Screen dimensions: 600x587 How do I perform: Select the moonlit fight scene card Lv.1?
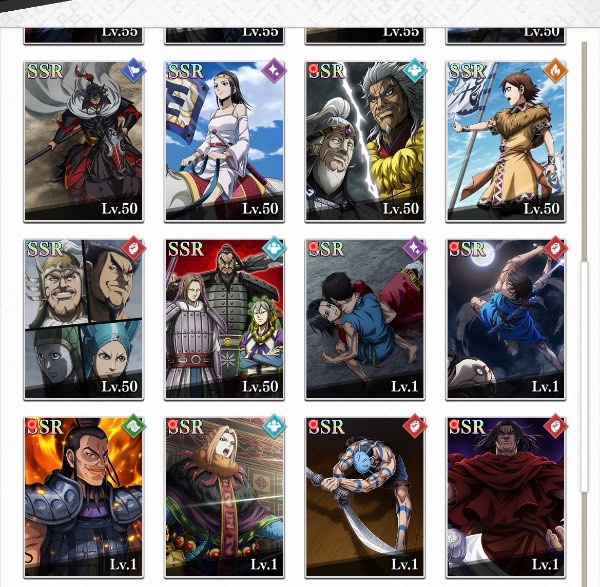[x=506, y=318]
